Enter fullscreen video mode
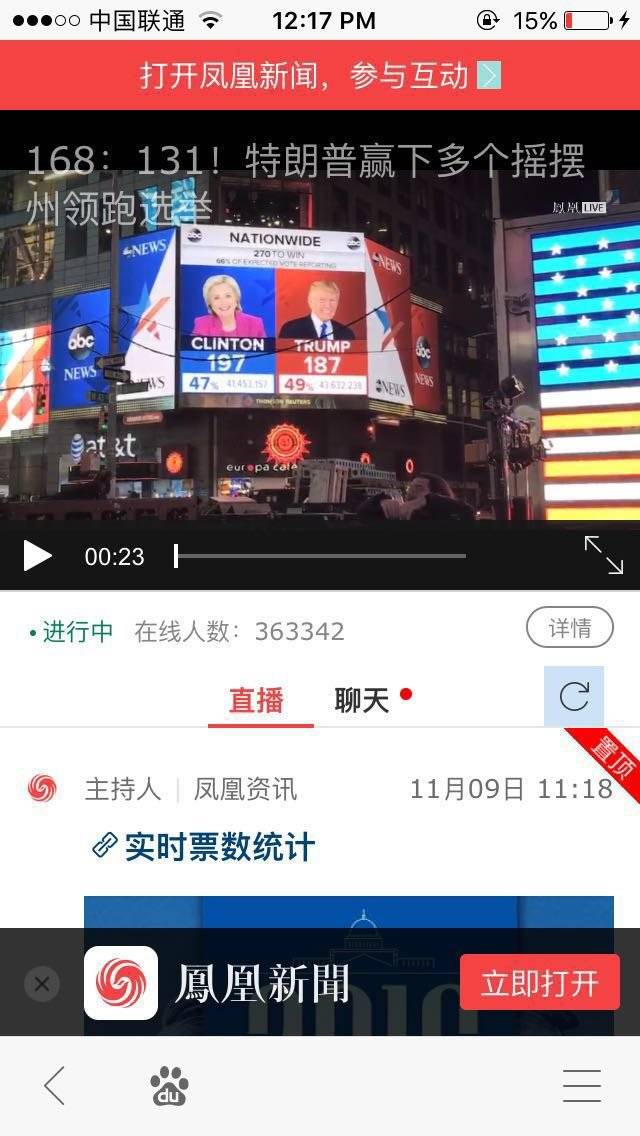The width and height of the screenshot is (640, 1136). (x=603, y=555)
